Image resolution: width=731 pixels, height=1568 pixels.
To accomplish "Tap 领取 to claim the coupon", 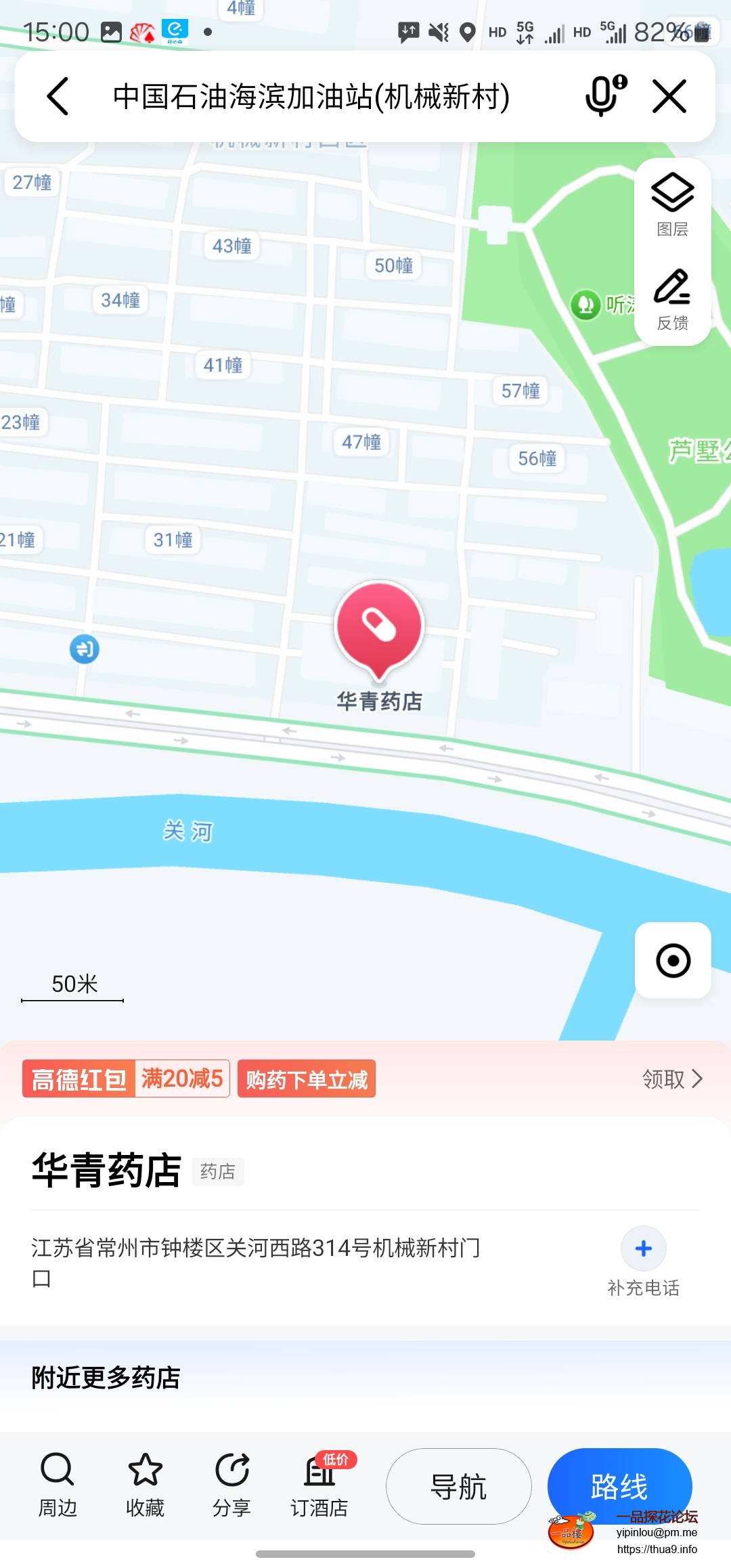I will (665, 1079).
